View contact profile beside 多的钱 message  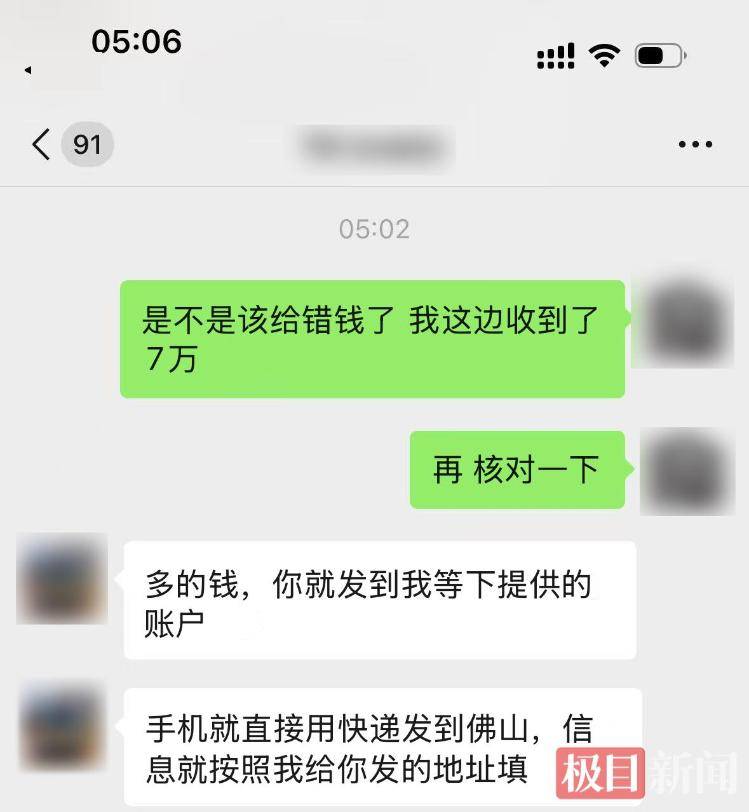(62, 578)
